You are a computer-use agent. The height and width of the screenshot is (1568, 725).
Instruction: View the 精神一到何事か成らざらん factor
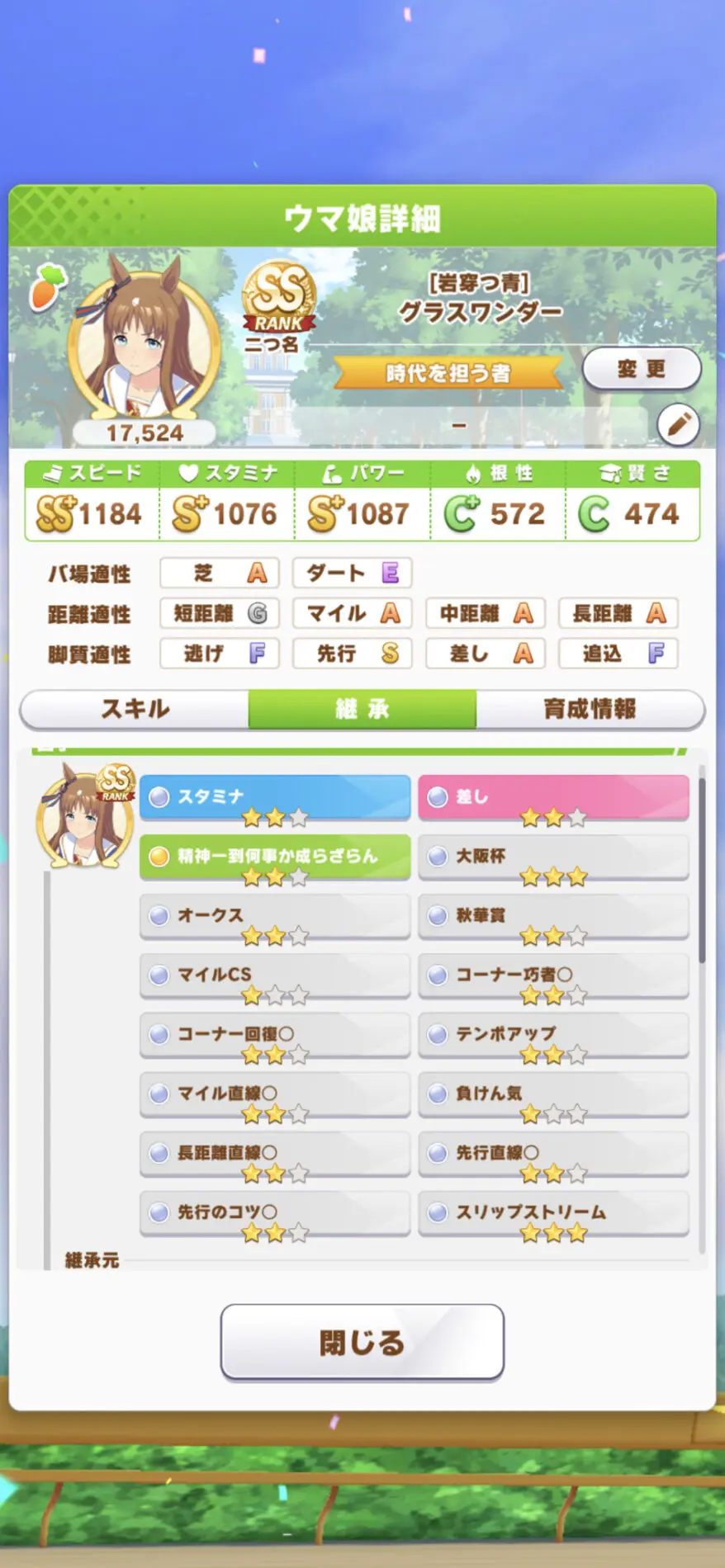pos(274,857)
